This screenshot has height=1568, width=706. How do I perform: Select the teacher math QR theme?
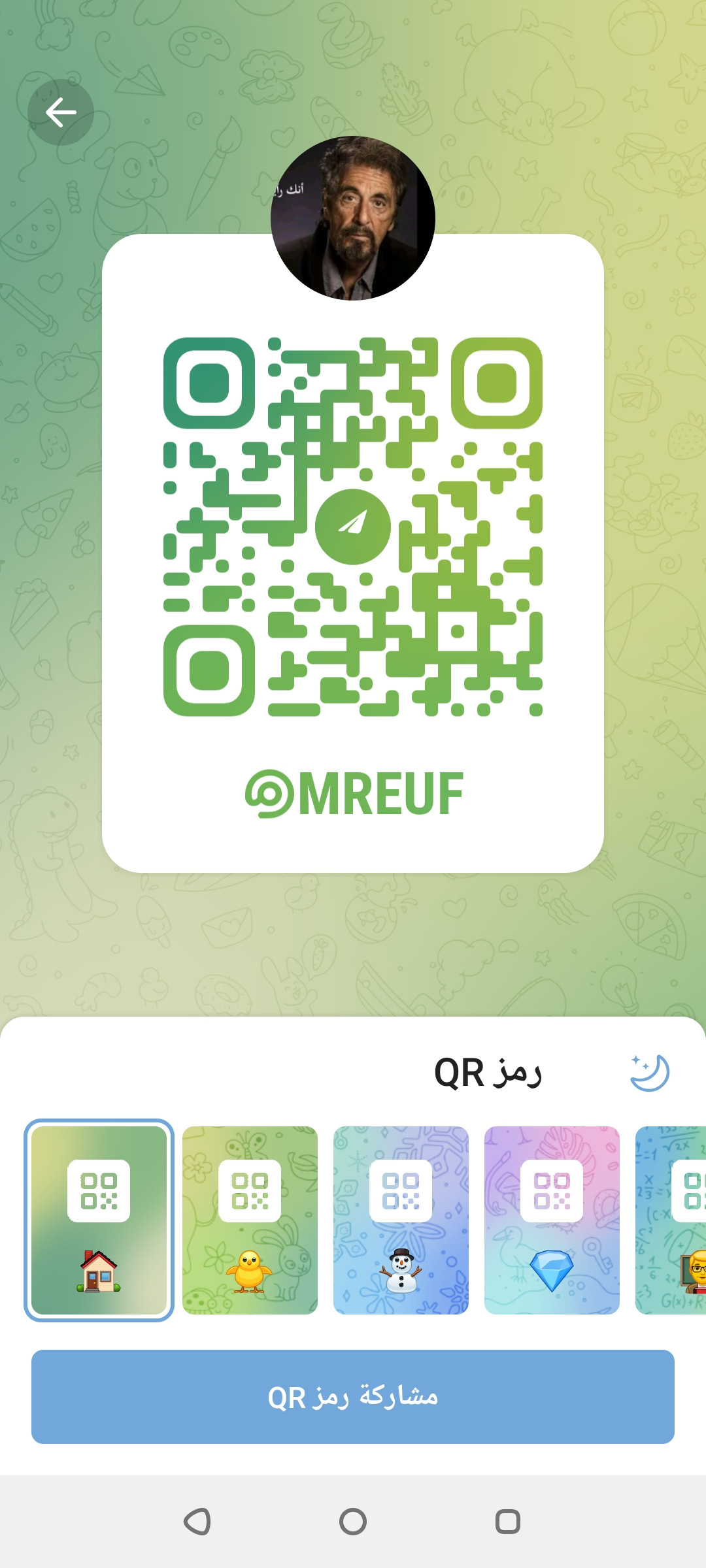[x=672, y=1219]
